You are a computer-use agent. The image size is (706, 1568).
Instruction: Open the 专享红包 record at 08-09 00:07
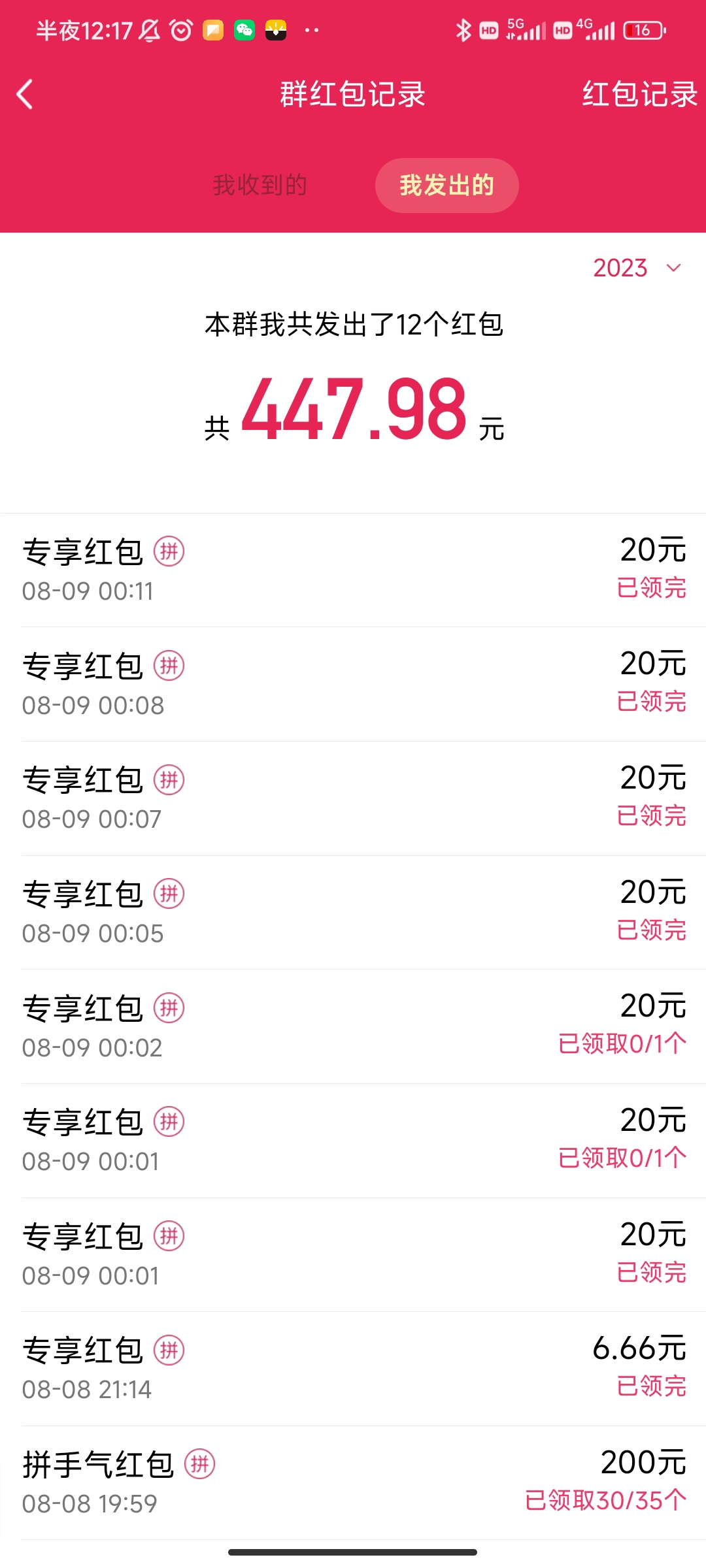tap(353, 798)
